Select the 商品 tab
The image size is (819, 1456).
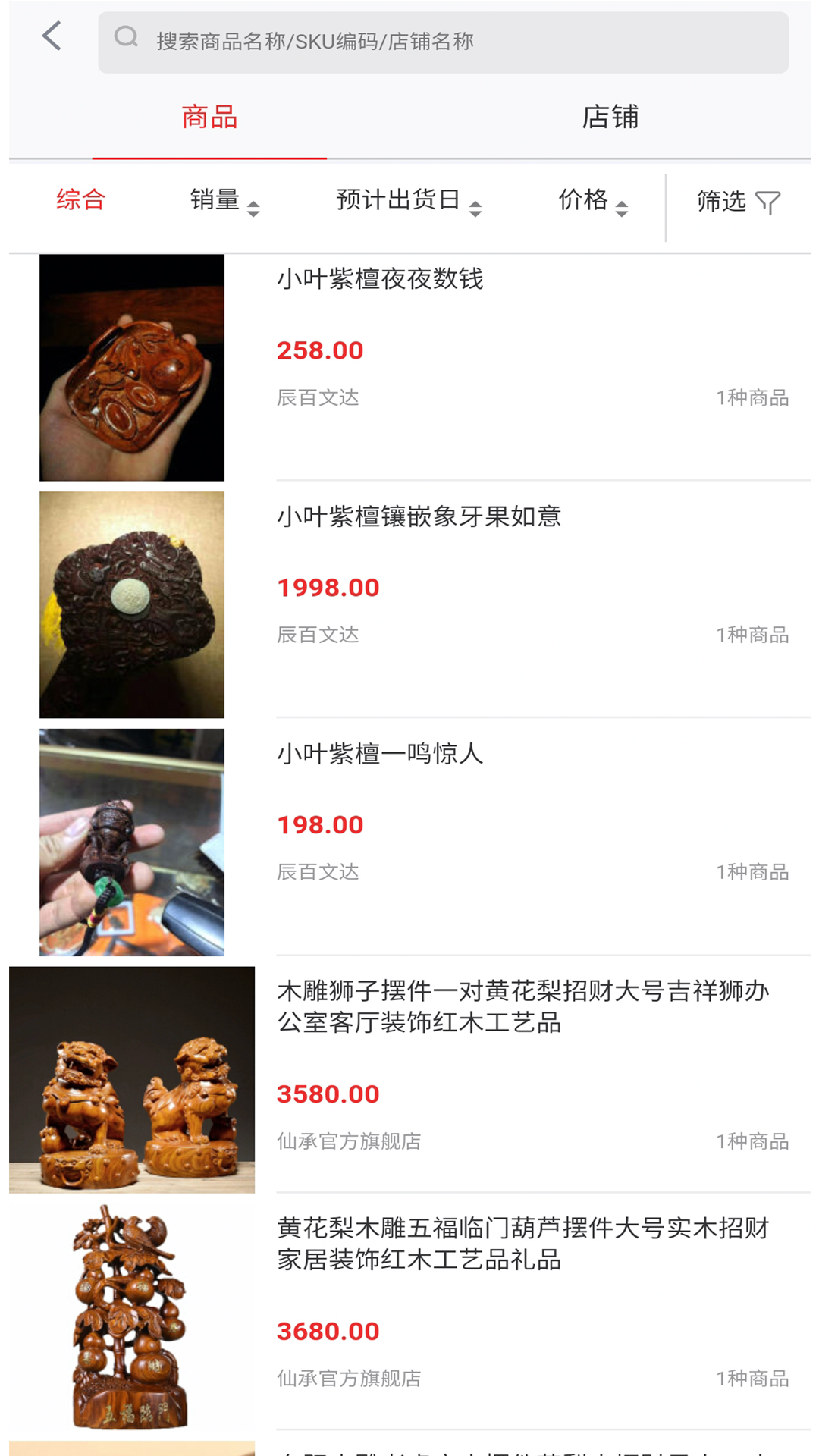[209, 118]
